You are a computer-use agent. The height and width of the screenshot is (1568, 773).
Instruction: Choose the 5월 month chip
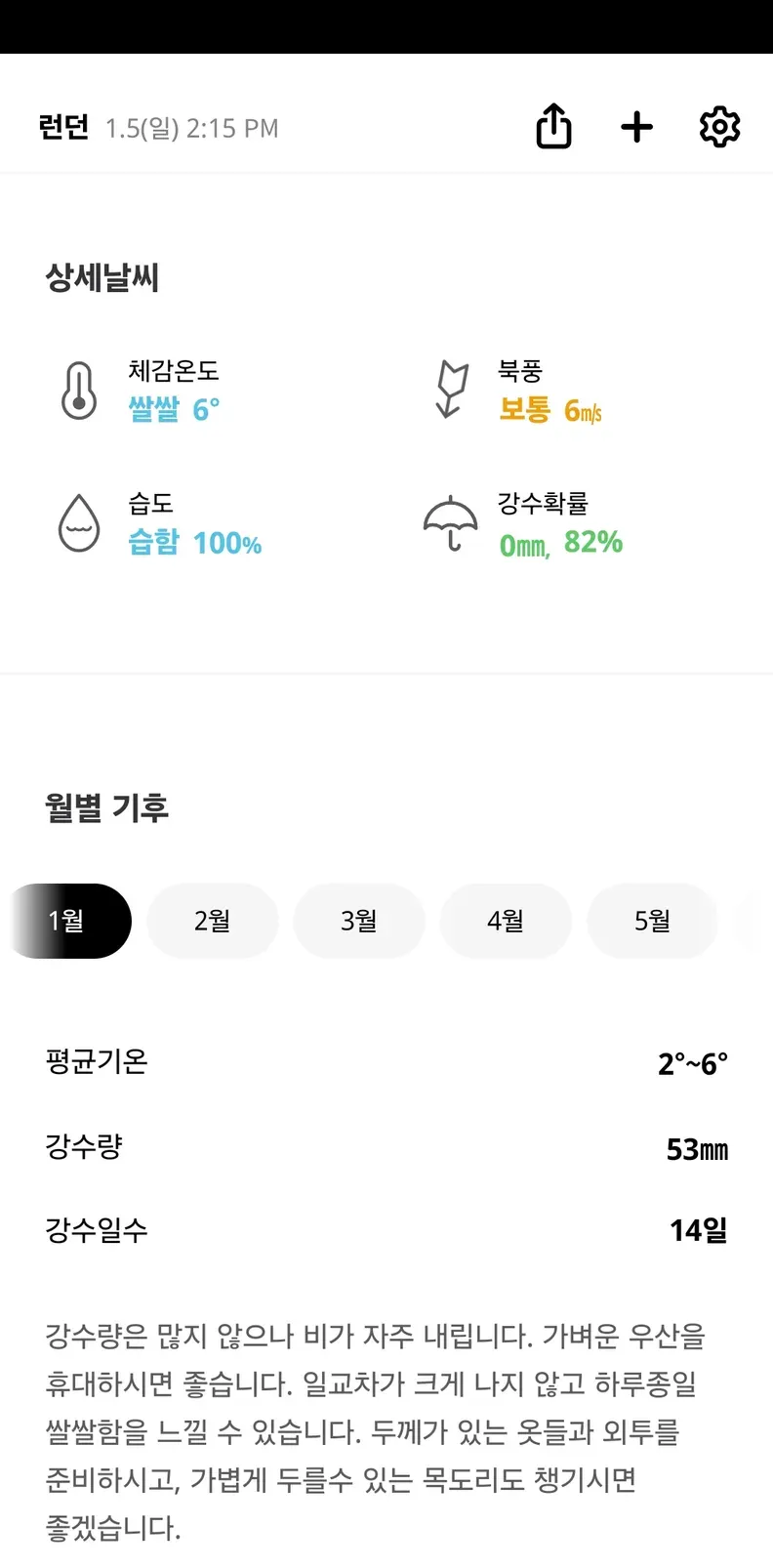(652, 921)
